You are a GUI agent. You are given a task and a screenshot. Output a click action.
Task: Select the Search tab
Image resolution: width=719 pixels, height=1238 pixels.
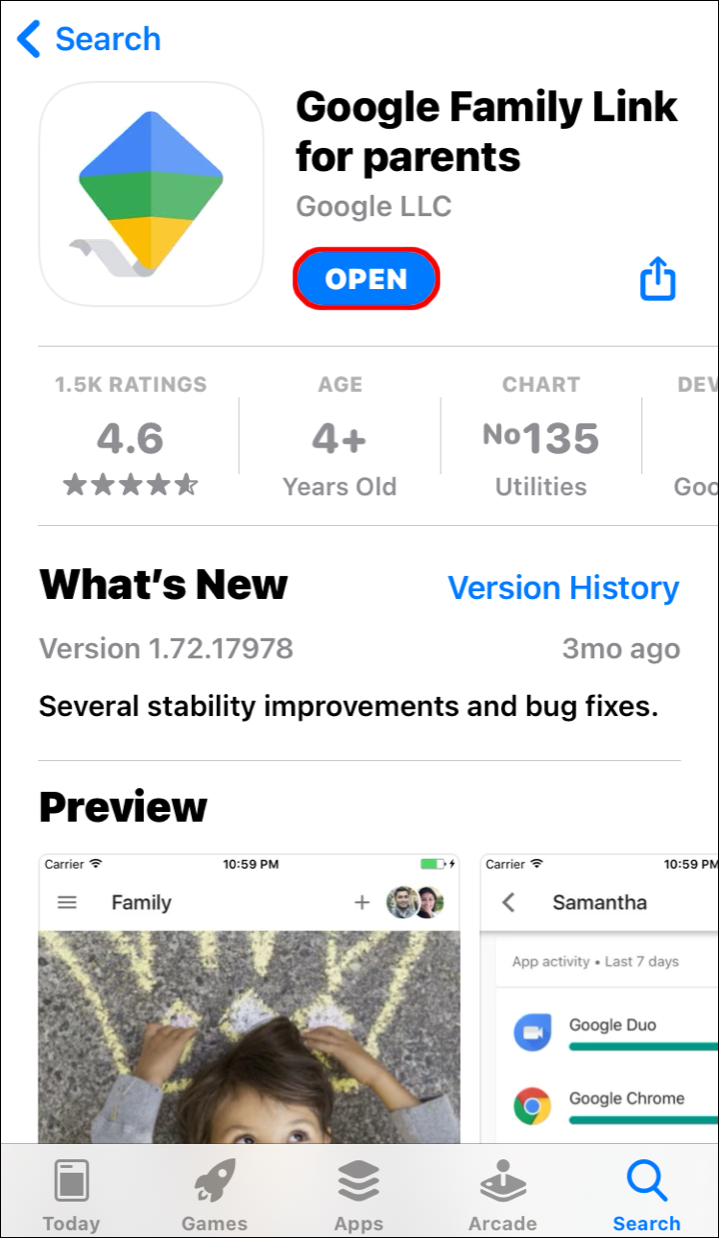(646, 1196)
